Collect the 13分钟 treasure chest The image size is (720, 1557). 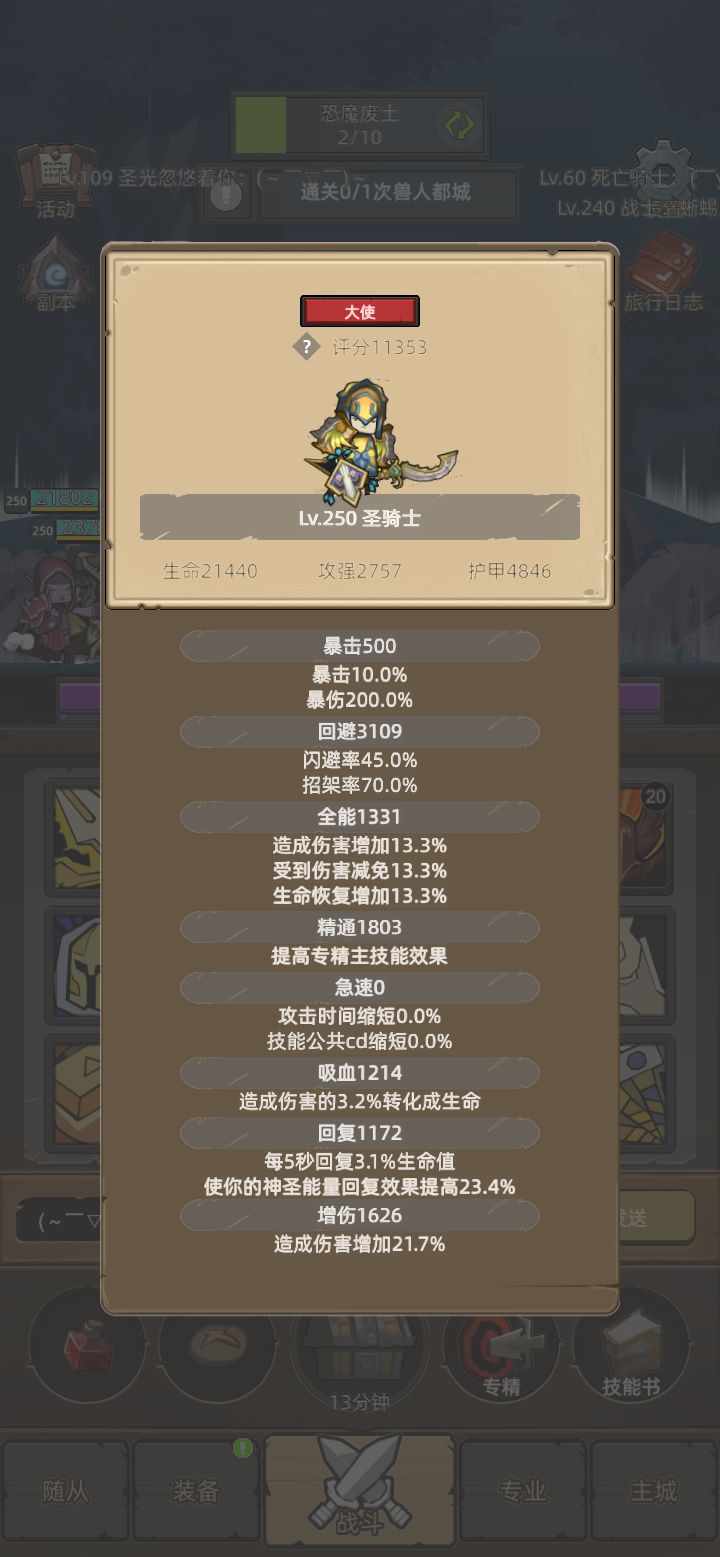tap(358, 1350)
